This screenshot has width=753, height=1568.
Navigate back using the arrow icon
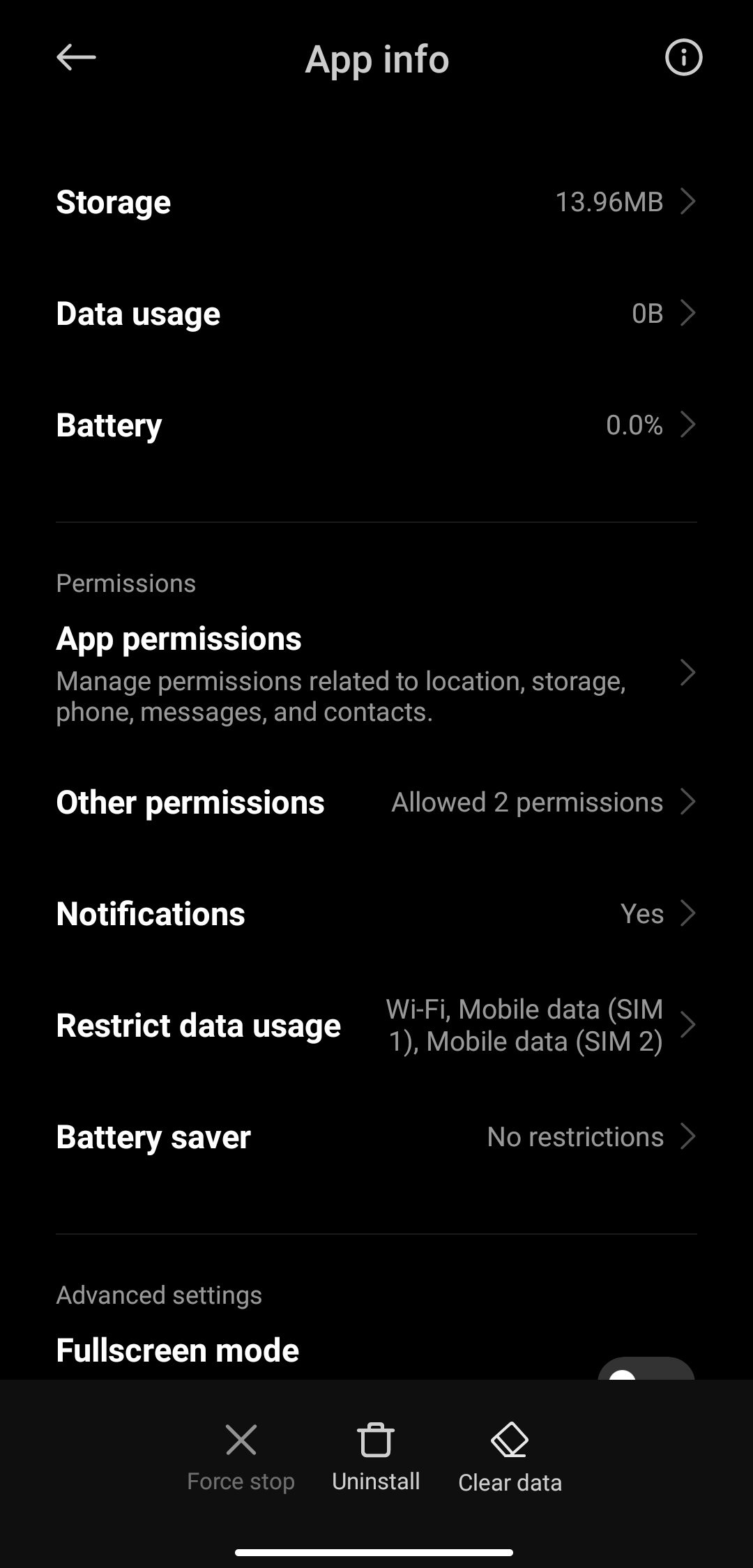pyautogui.click(x=76, y=59)
